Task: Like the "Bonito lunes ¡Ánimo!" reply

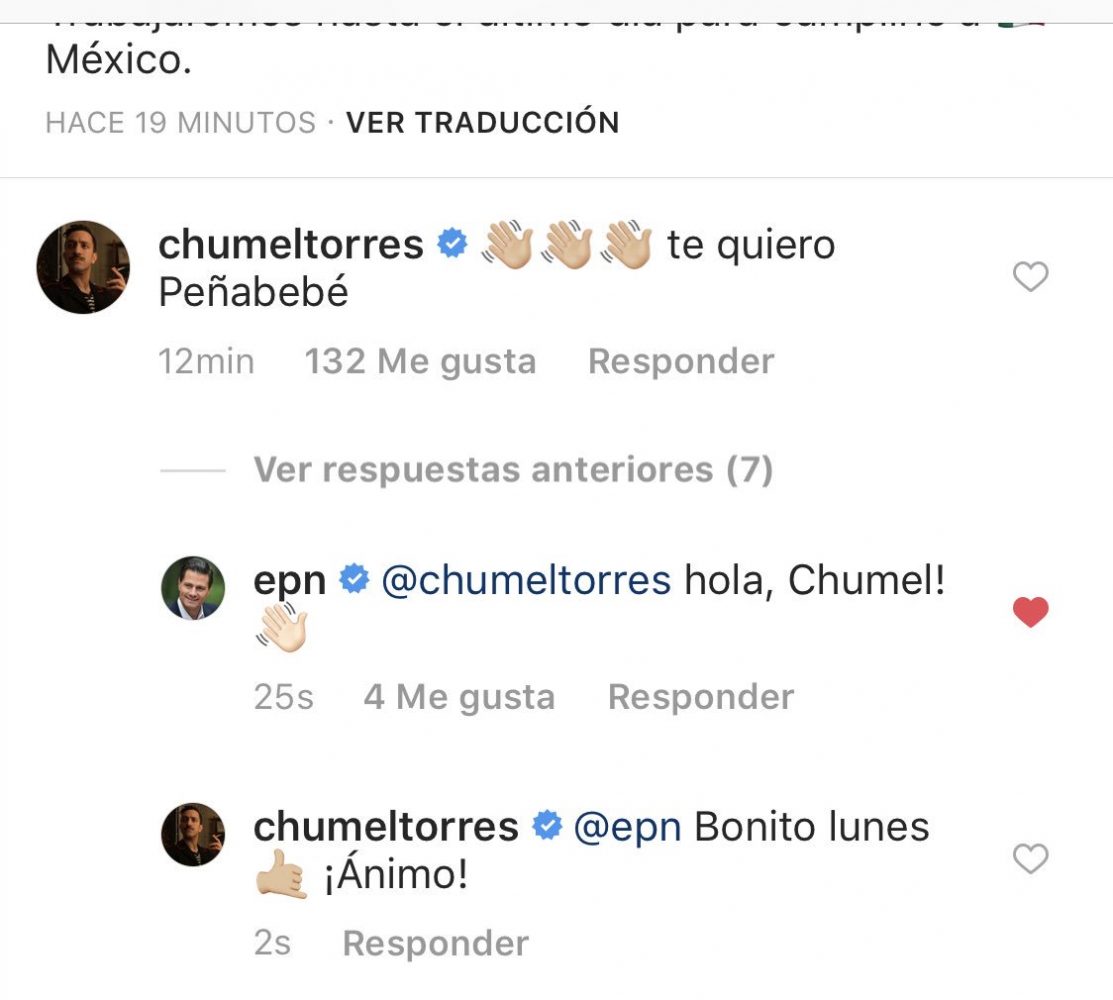Action: pos(1030,859)
